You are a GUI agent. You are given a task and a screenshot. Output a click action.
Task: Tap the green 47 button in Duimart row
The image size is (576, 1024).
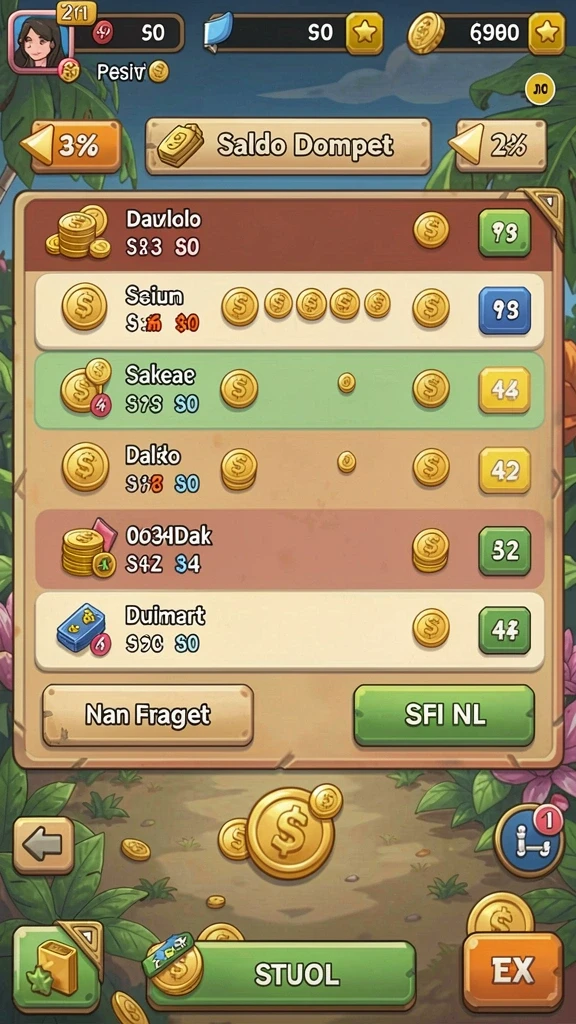click(x=504, y=630)
